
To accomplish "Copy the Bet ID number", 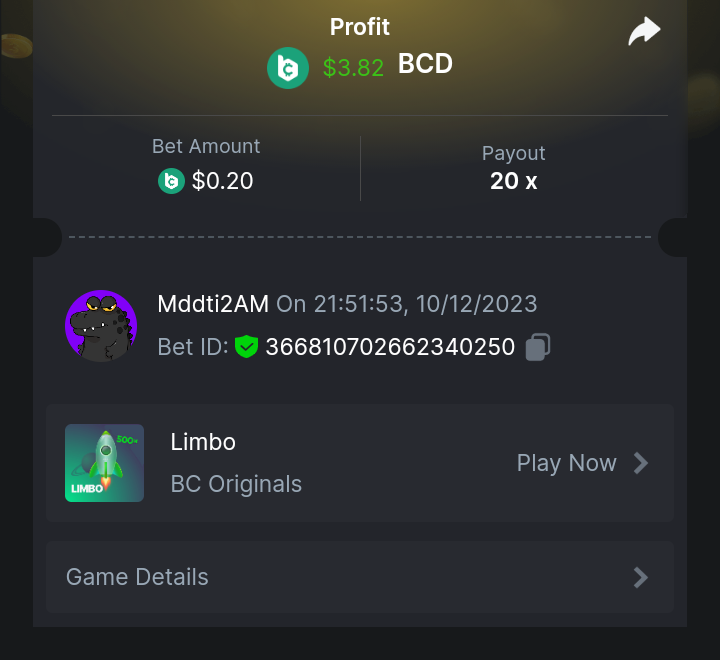I will click(538, 347).
